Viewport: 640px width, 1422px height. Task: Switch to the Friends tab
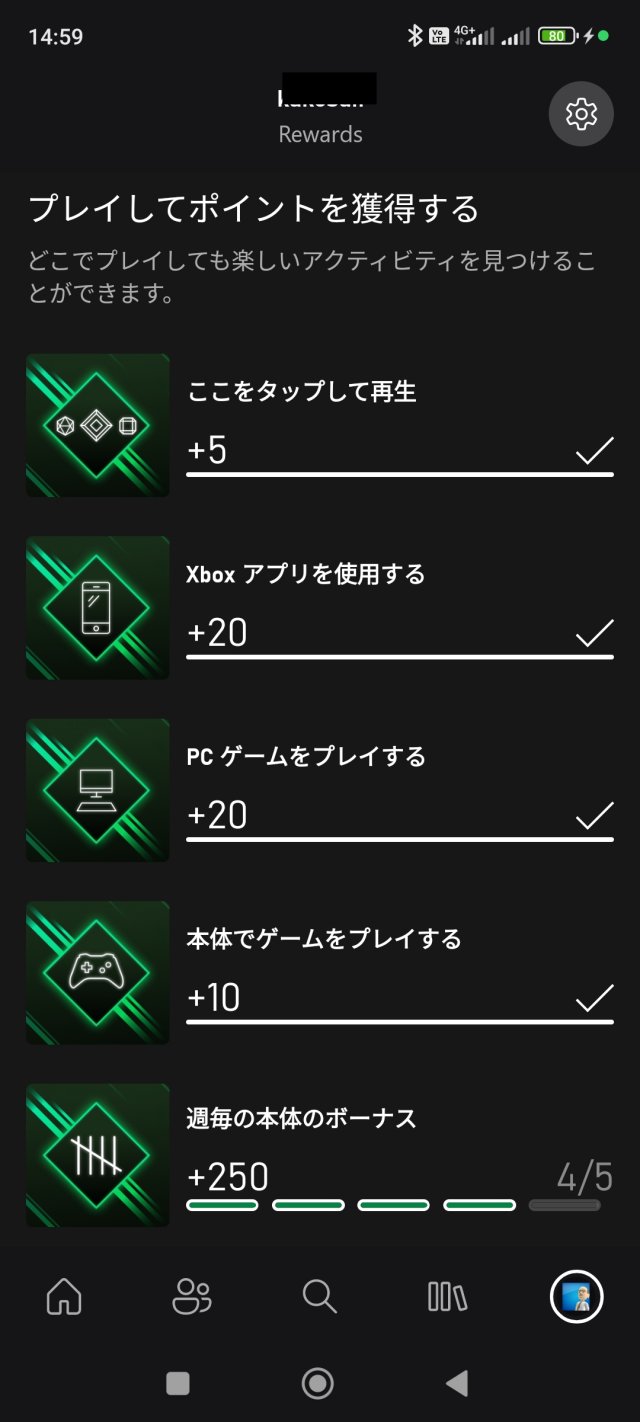coord(191,1297)
